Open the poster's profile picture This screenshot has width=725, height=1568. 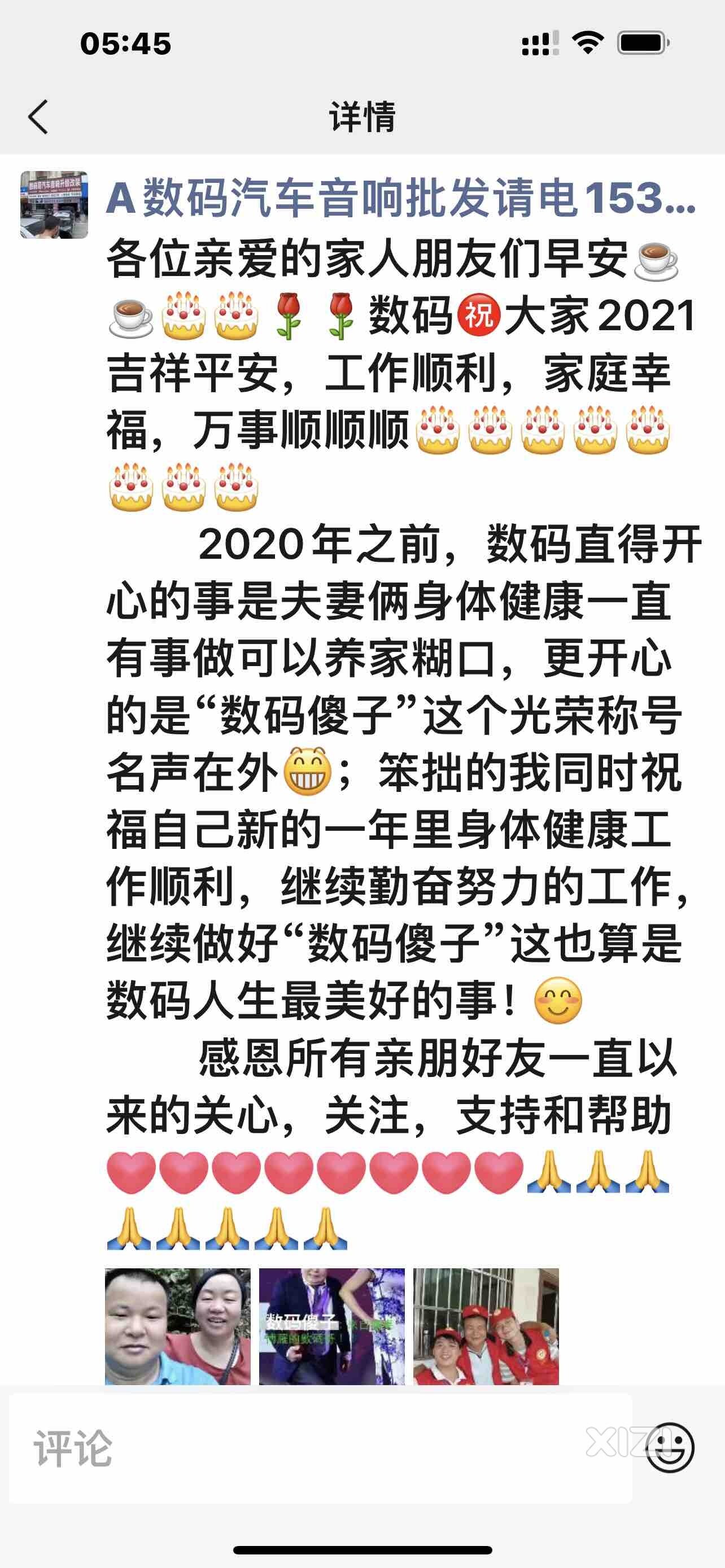pyautogui.click(x=54, y=204)
